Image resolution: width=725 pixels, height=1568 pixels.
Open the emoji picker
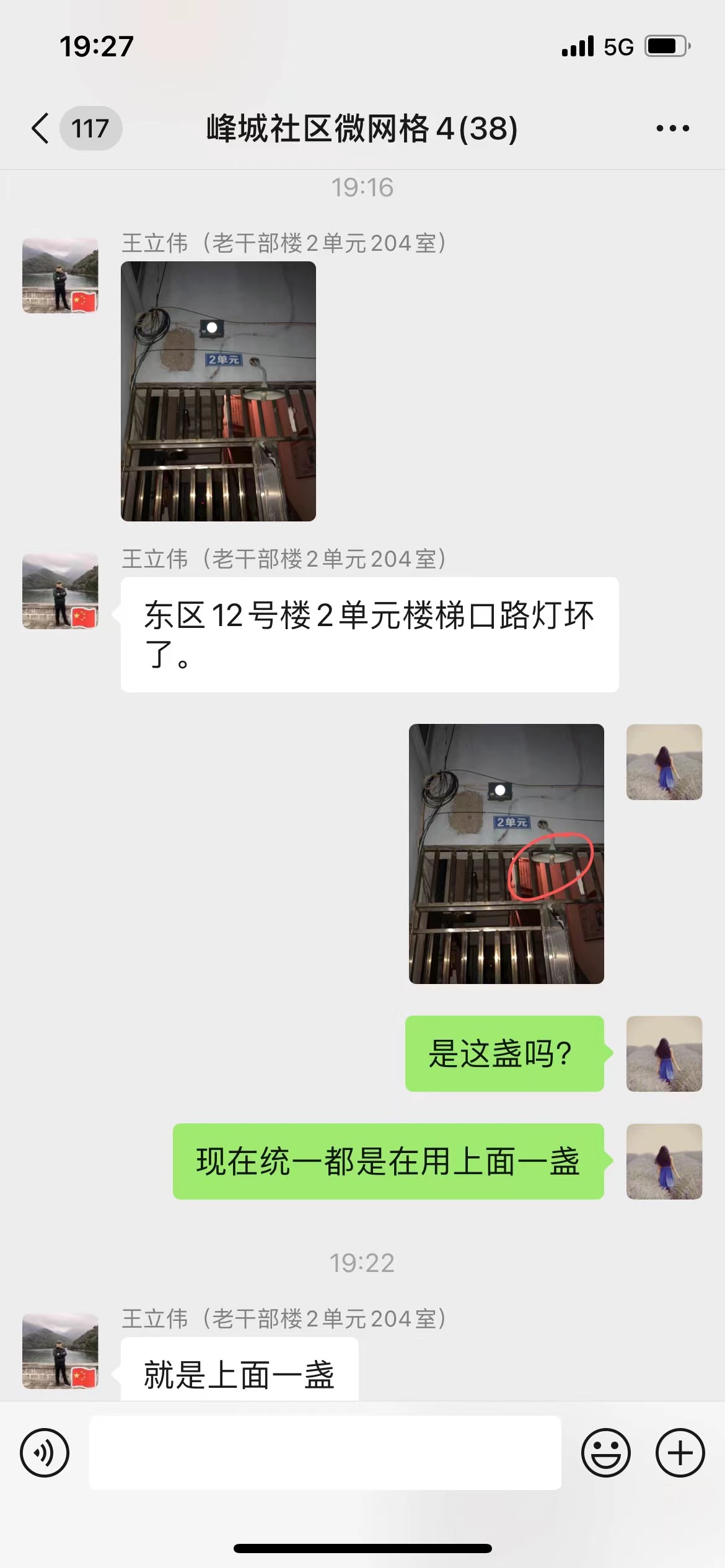pos(605,1452)
